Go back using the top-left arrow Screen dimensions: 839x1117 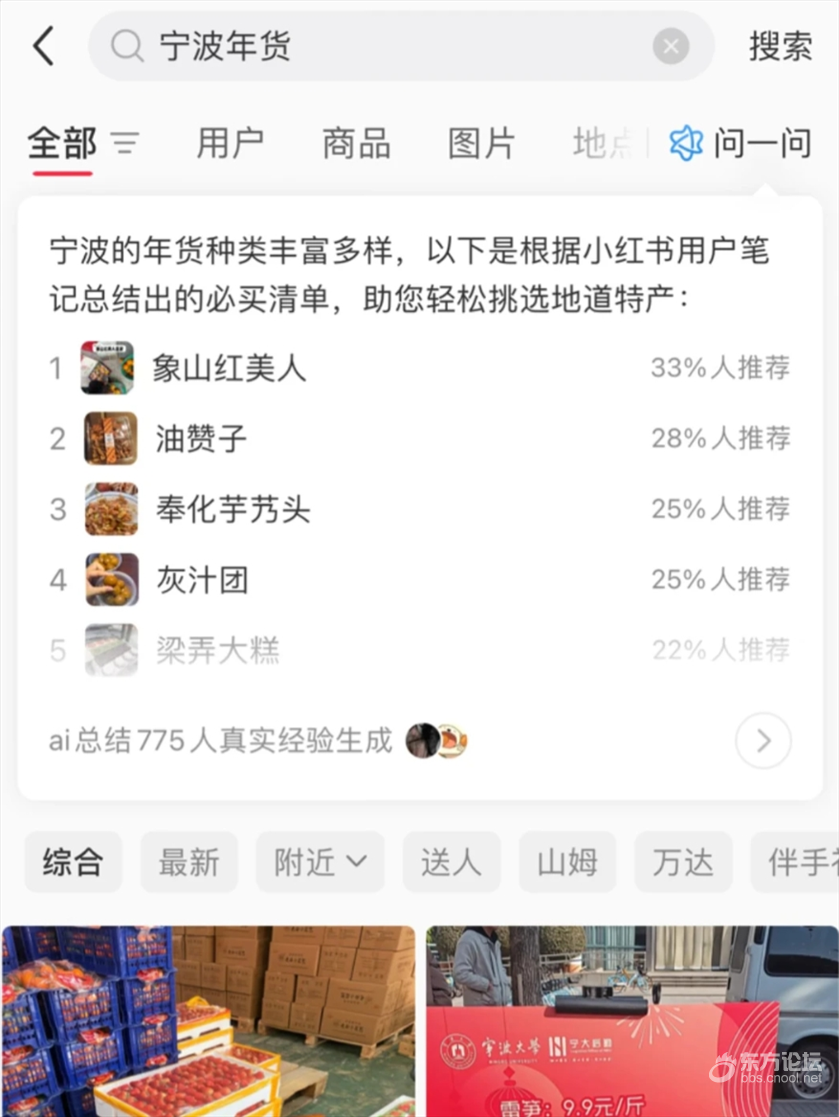(x=44, y=46)
